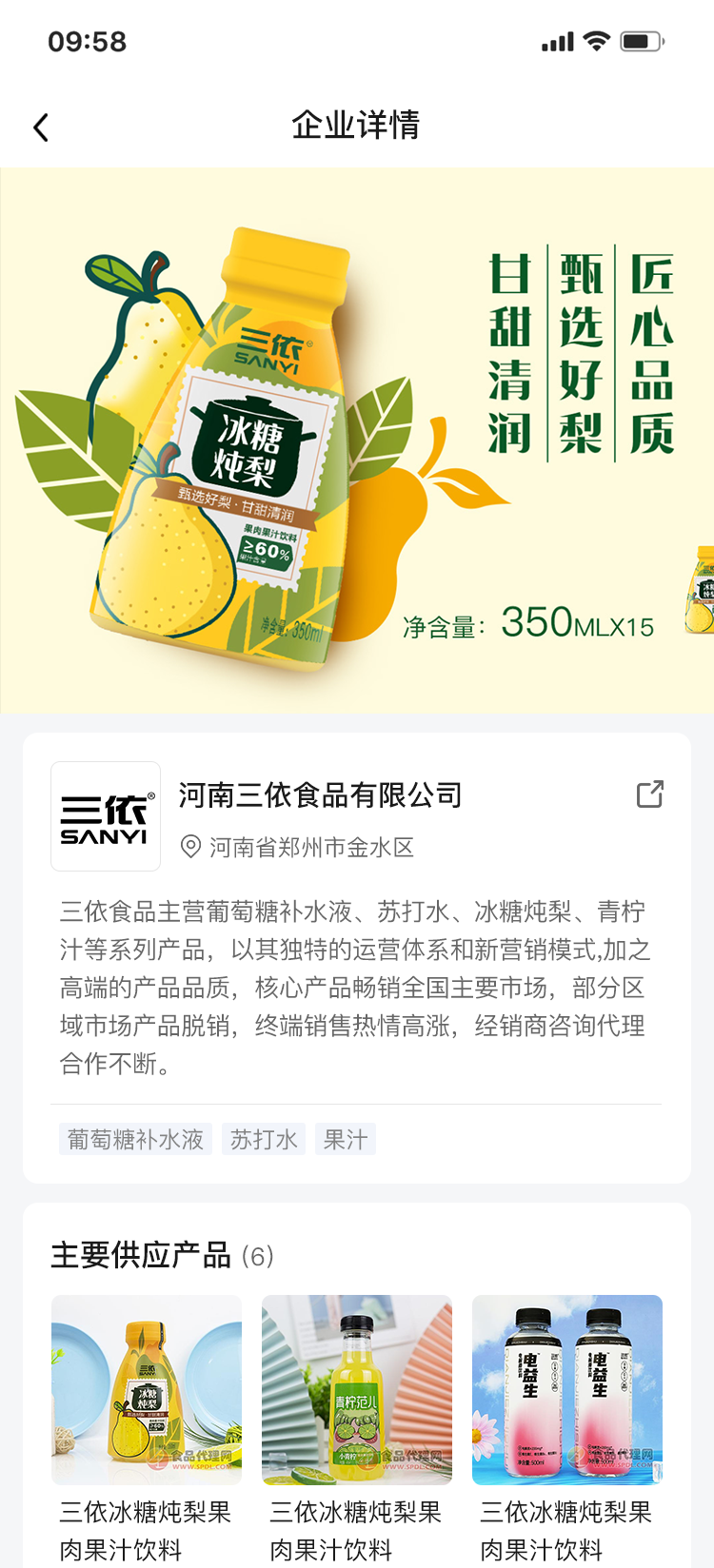
Task: Select the 苏打水 tag
Action: (x=264, y=1139)
